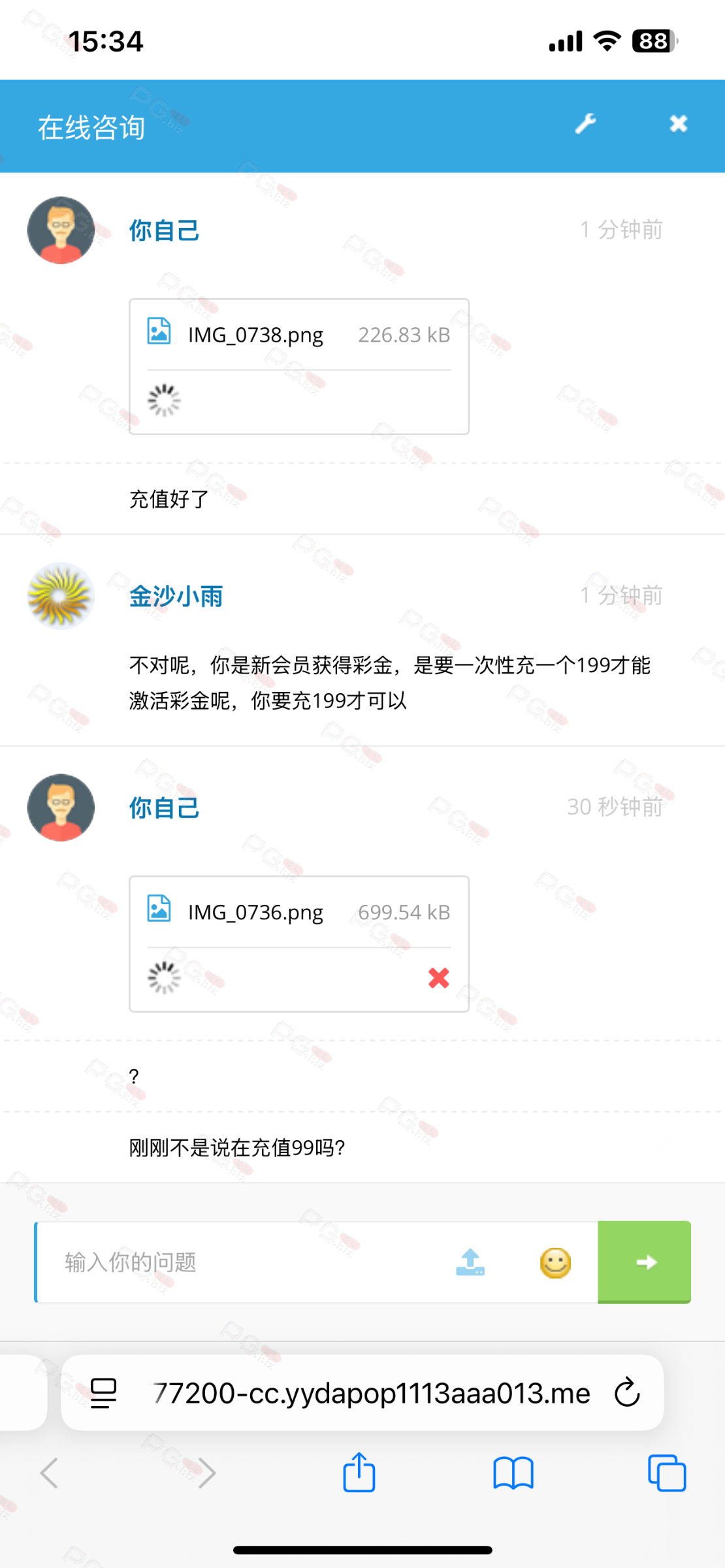Open the IMG_0736.png attachment

(255, 913)
